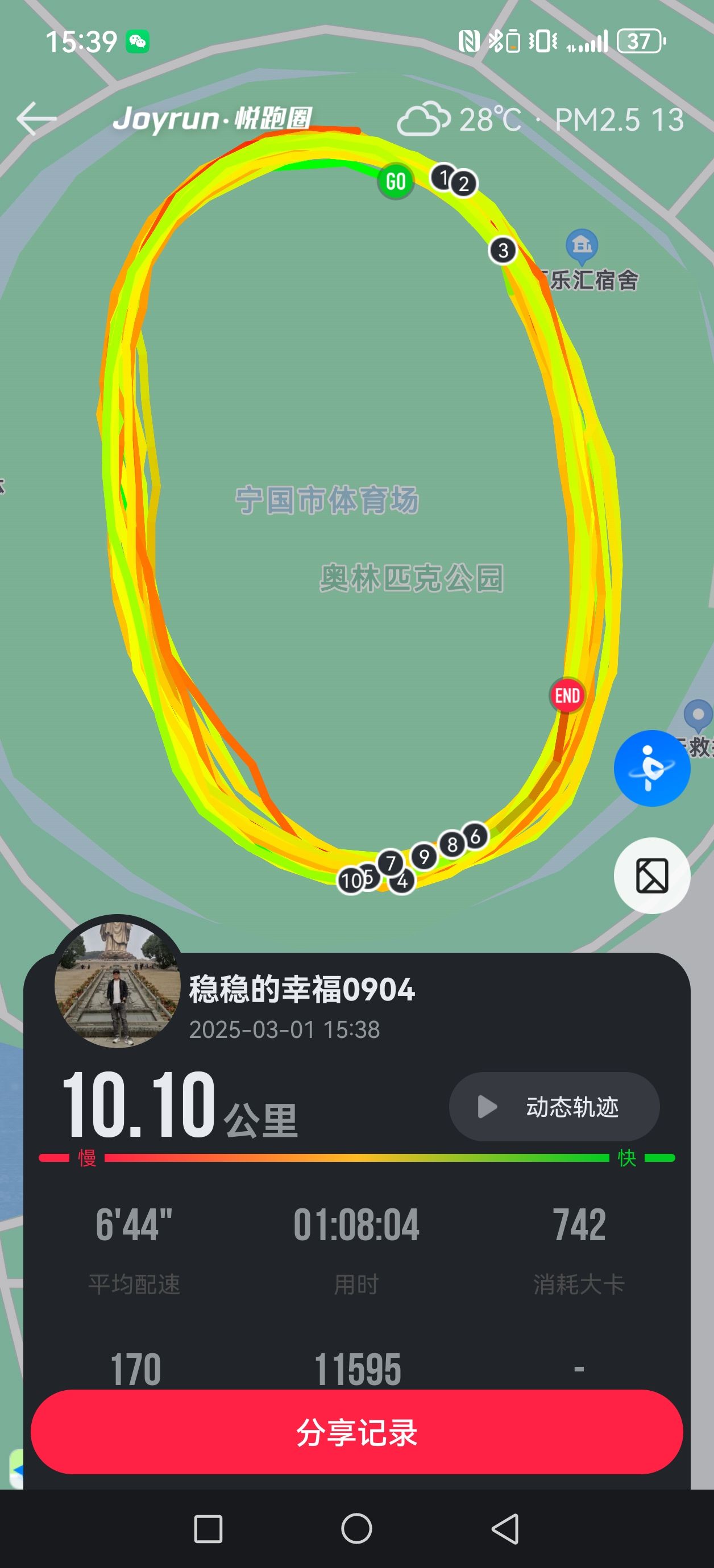Image resolution: width=714 pixels, height=1568 pixels.
Task: Play the 动态轨迹 dynamic track animation
Action: 554,1106
